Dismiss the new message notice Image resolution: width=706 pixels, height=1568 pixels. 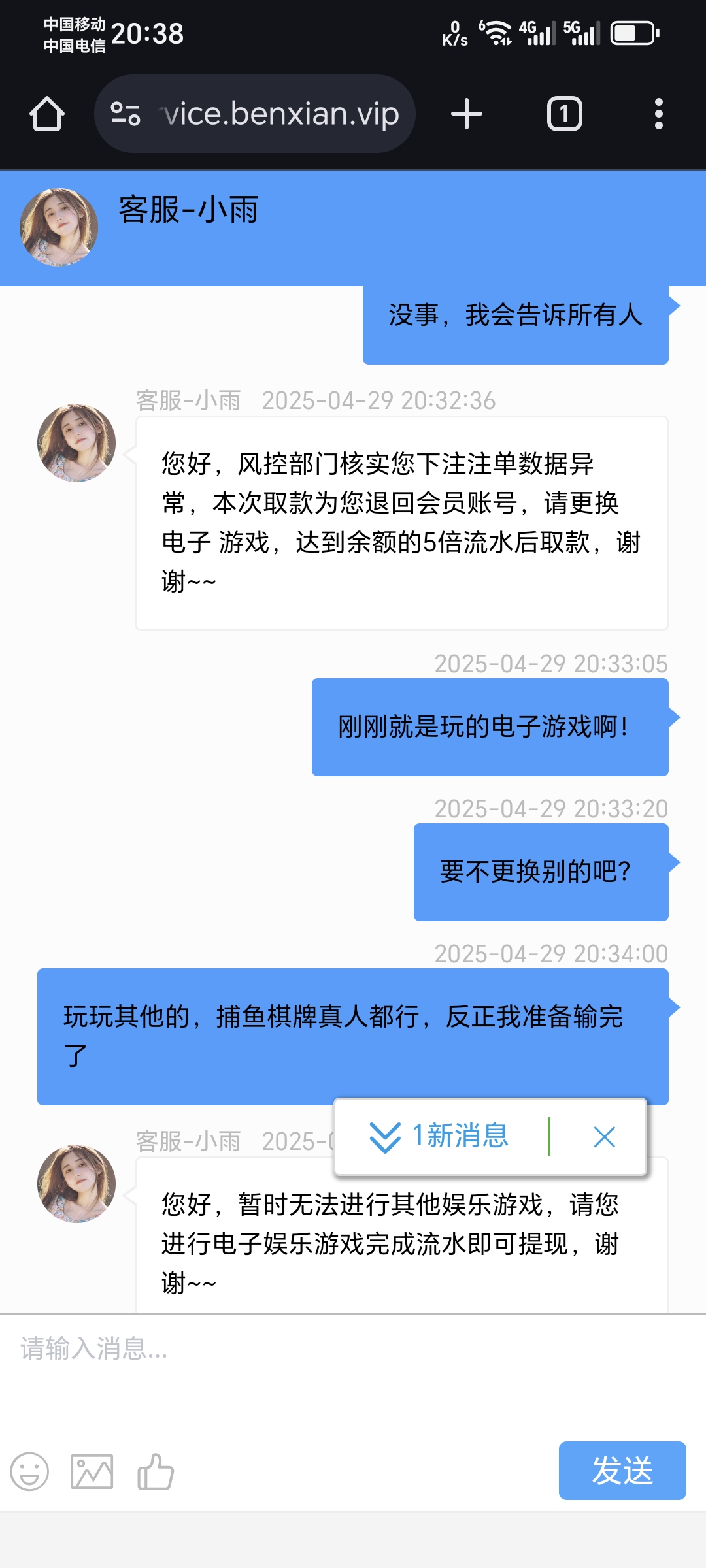[x=604, y=1137]
